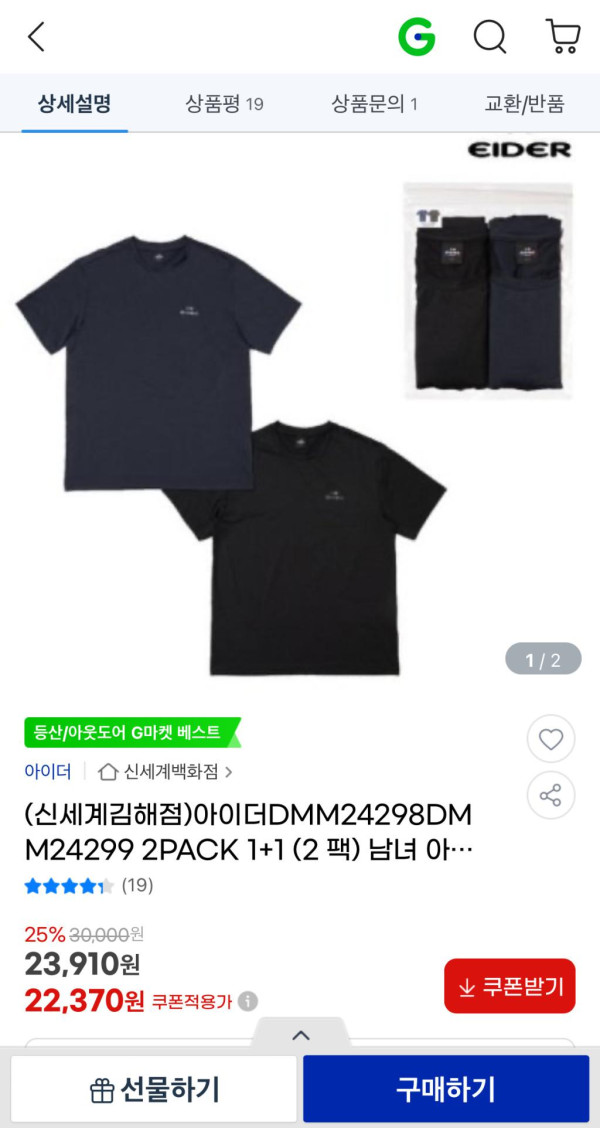Expand the bottom purchase panel chevron
Image resolution: width=600 pixels, height=1128 pixels.
[x=300, y=1035]
